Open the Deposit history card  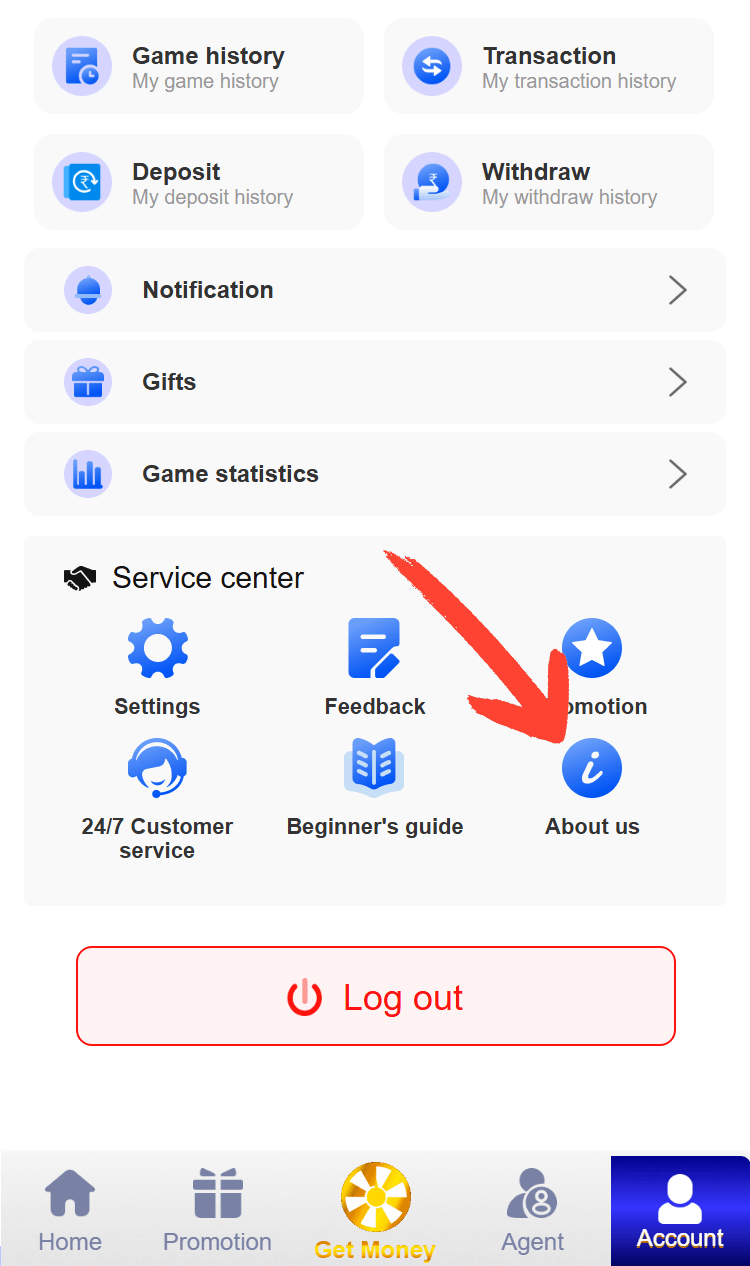(x=198, y=182)
